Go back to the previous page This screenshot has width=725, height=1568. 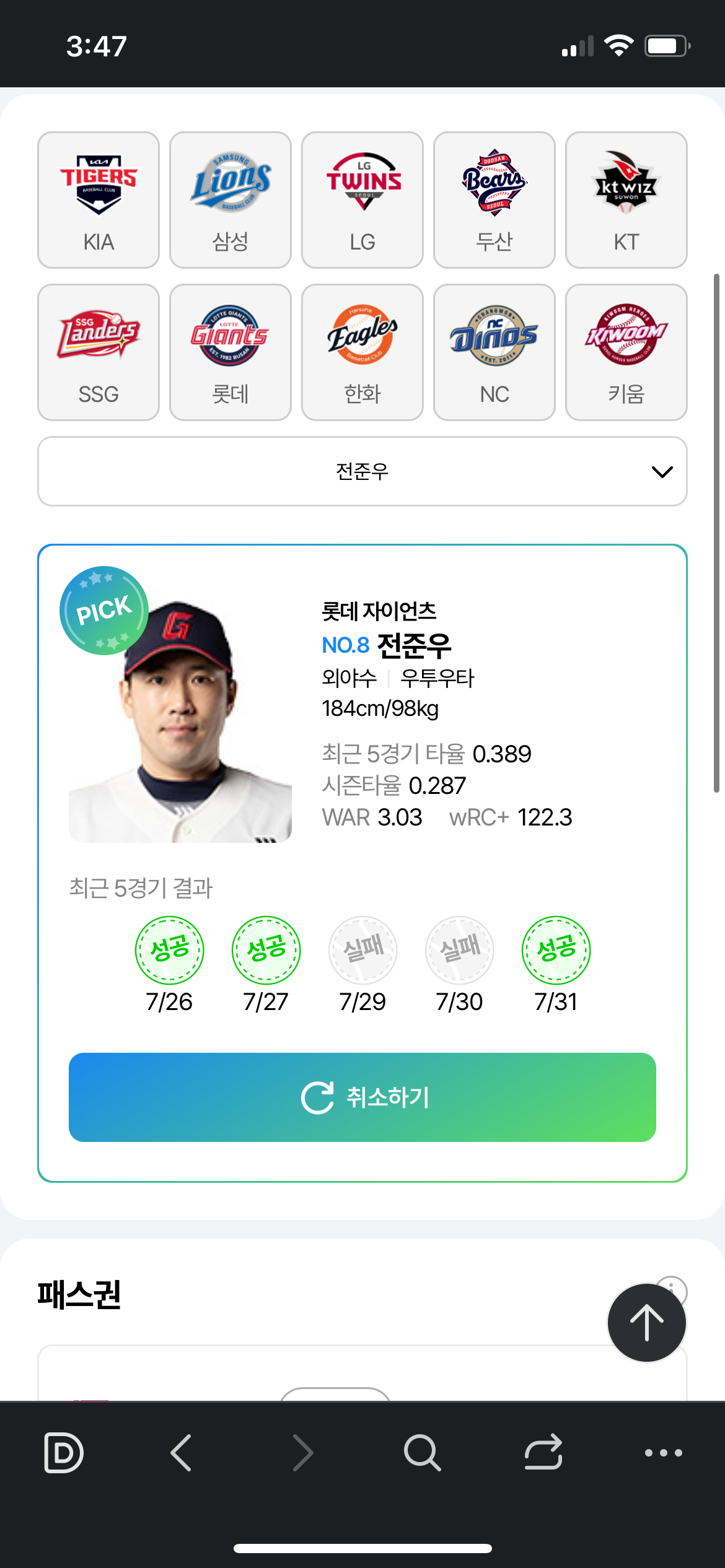[181, 1452]
